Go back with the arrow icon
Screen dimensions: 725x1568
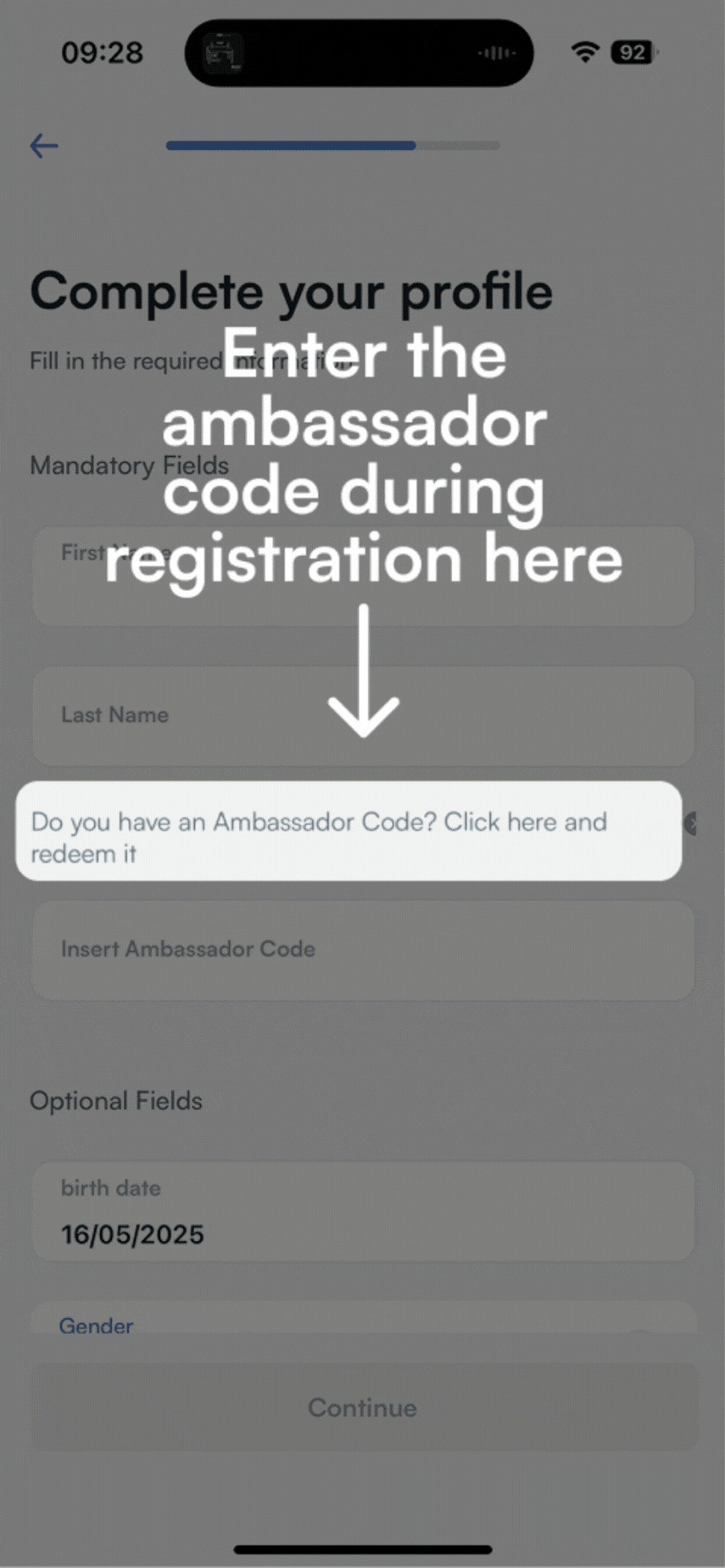pyautogui.click(x=44, y=146)
